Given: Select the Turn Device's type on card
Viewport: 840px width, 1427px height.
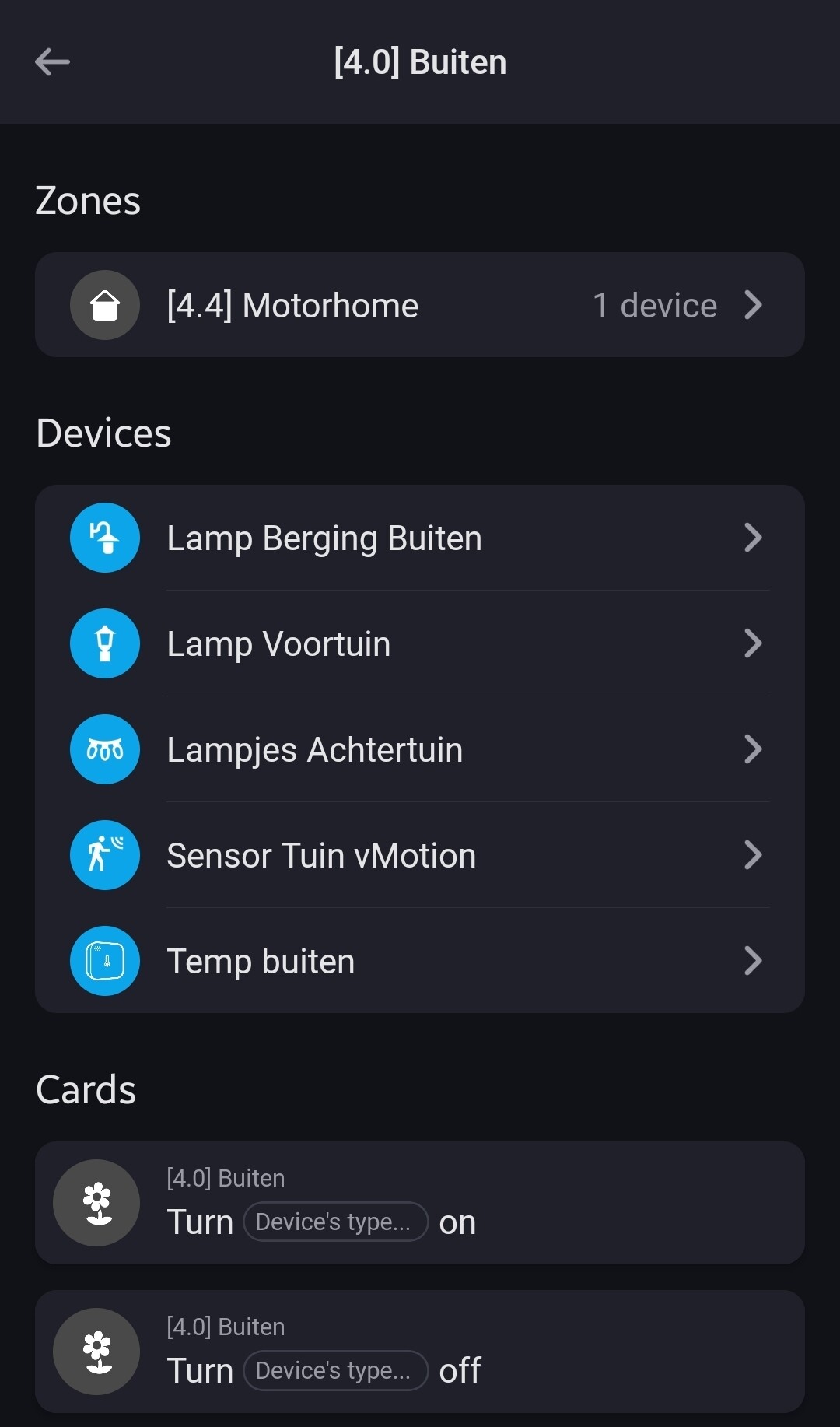Looking at the screenshot, I should pos(420,1203).
